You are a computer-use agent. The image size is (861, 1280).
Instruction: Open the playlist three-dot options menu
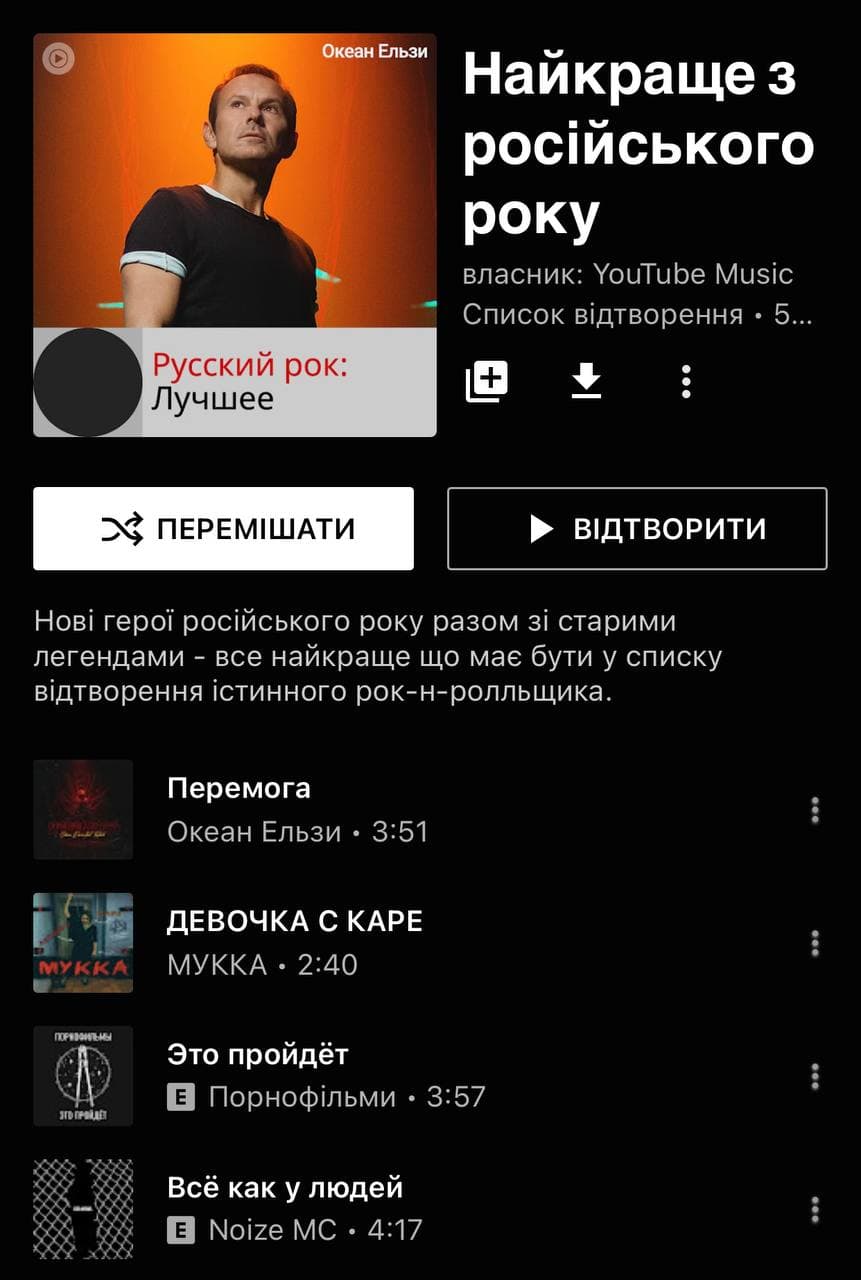click(x=685, y=380)
